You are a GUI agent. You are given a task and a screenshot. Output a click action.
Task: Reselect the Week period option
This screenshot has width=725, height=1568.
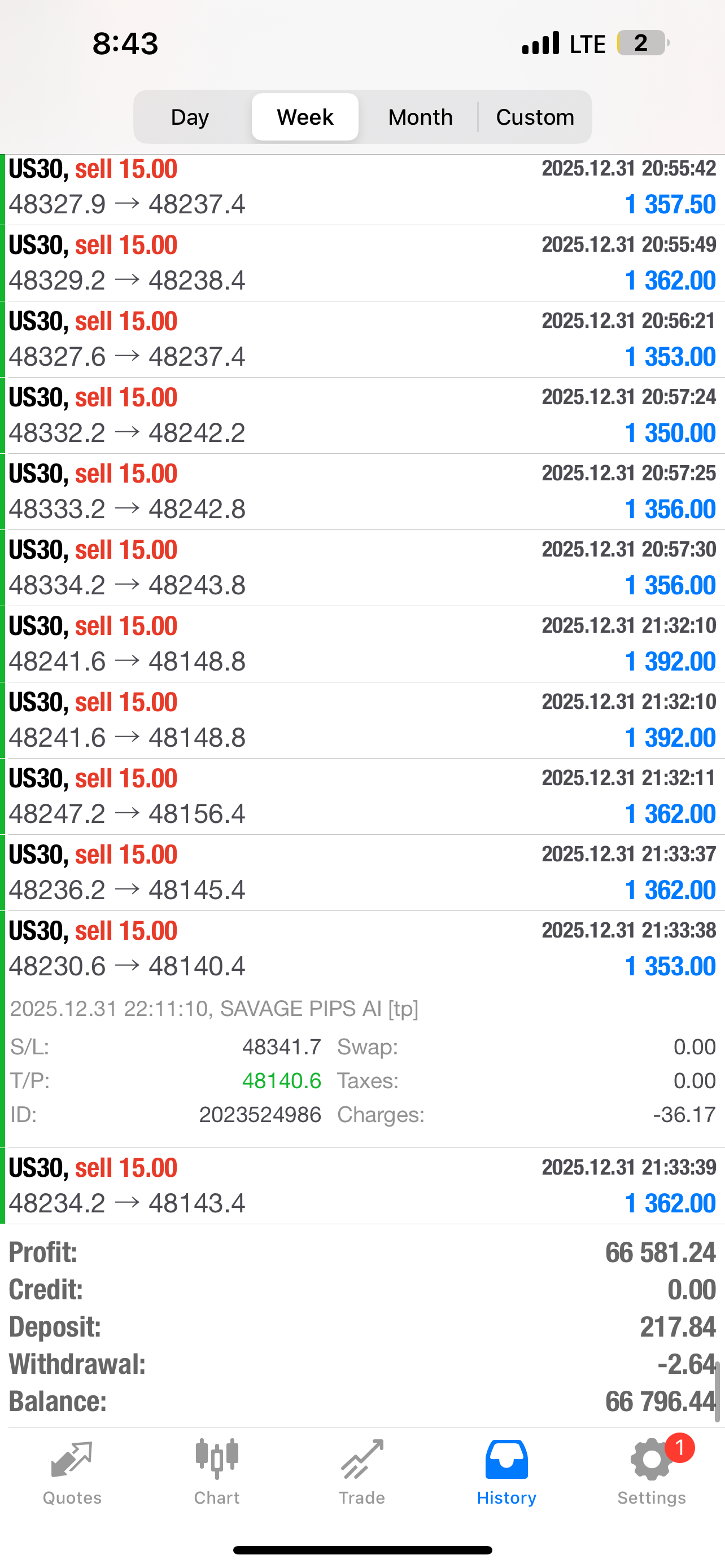304,116
